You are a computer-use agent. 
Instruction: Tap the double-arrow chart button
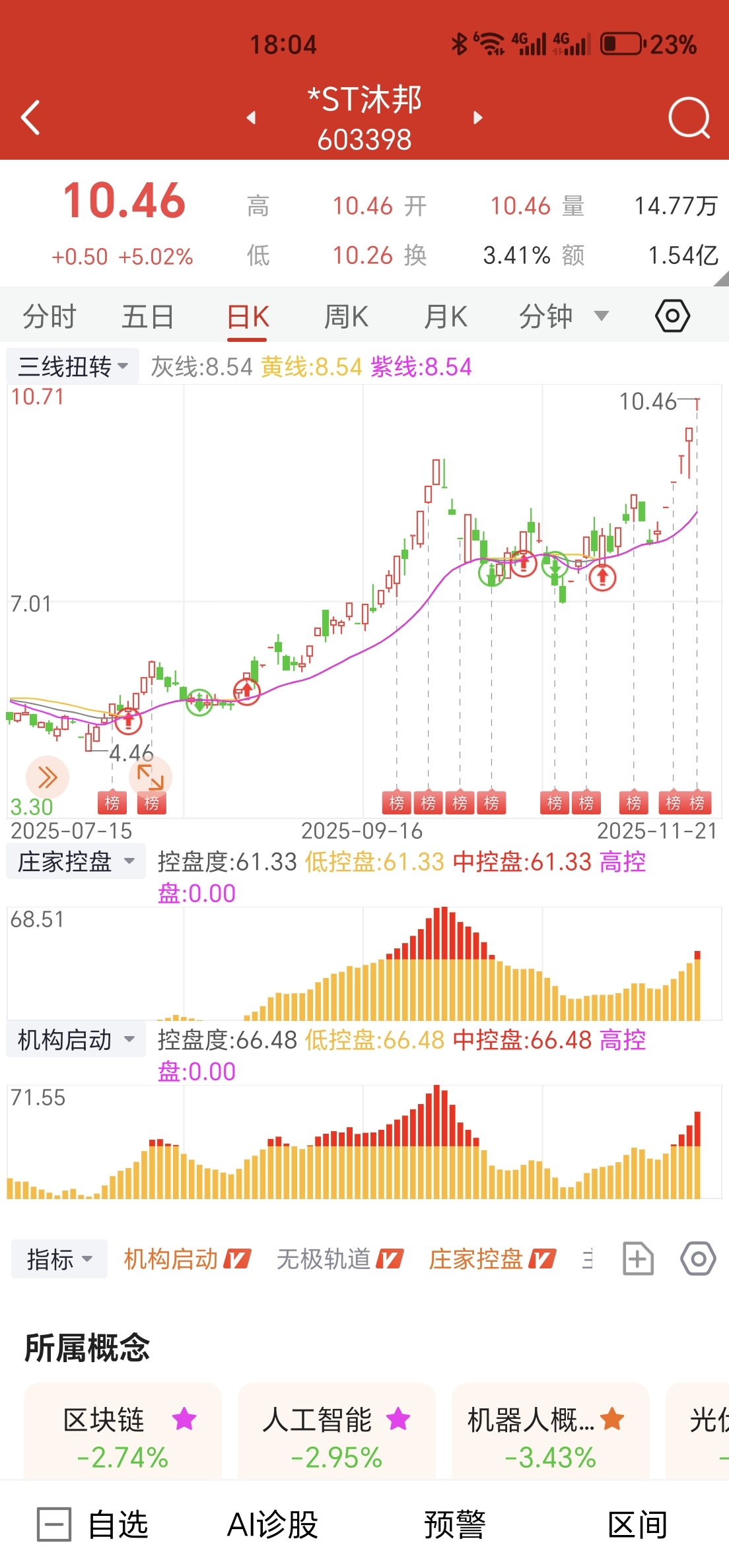click(48, 777)
